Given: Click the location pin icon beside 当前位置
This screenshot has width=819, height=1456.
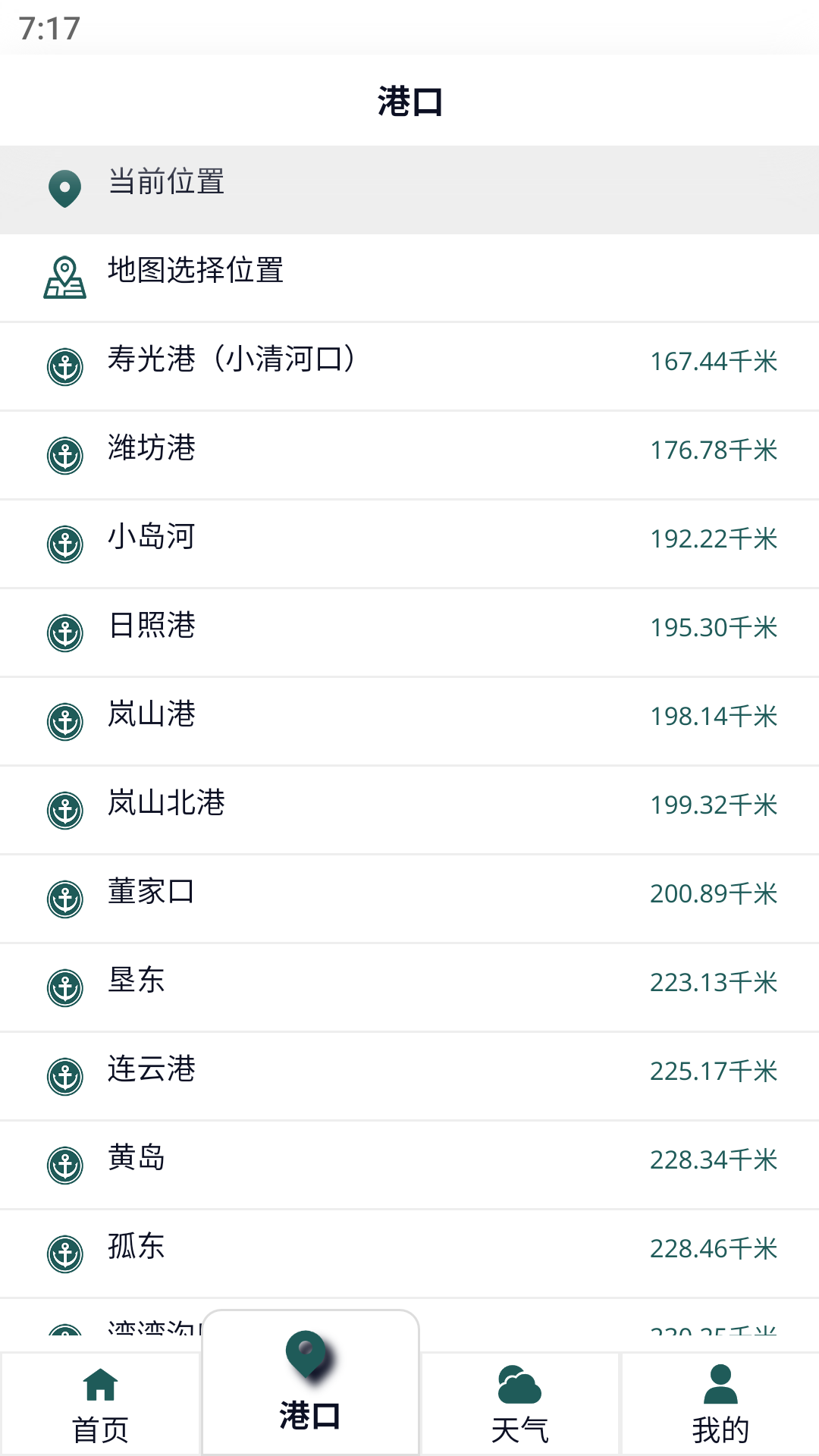Looking at the screenshot, I should (x=64, y=186).
